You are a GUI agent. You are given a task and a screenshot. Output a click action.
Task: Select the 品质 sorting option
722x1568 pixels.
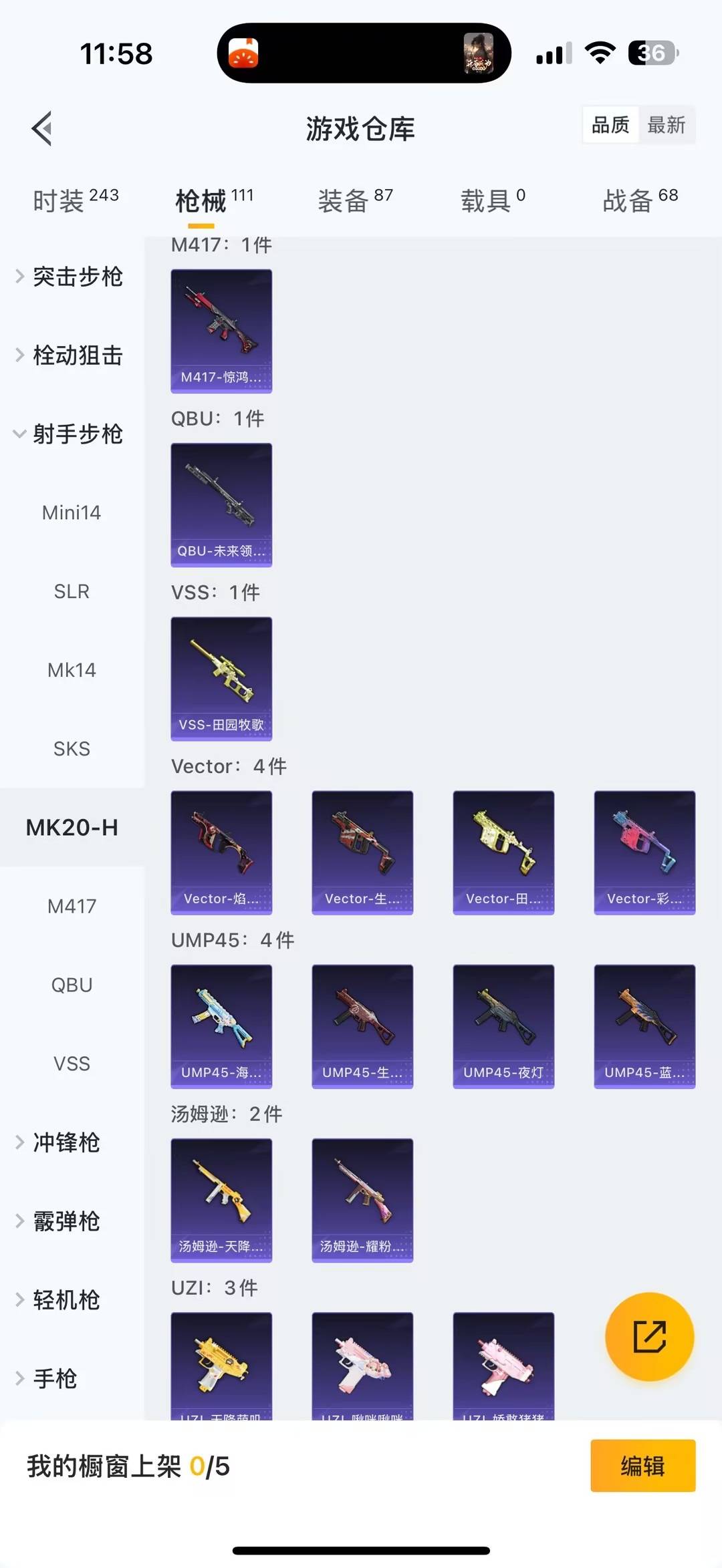[x=610, y=125]
